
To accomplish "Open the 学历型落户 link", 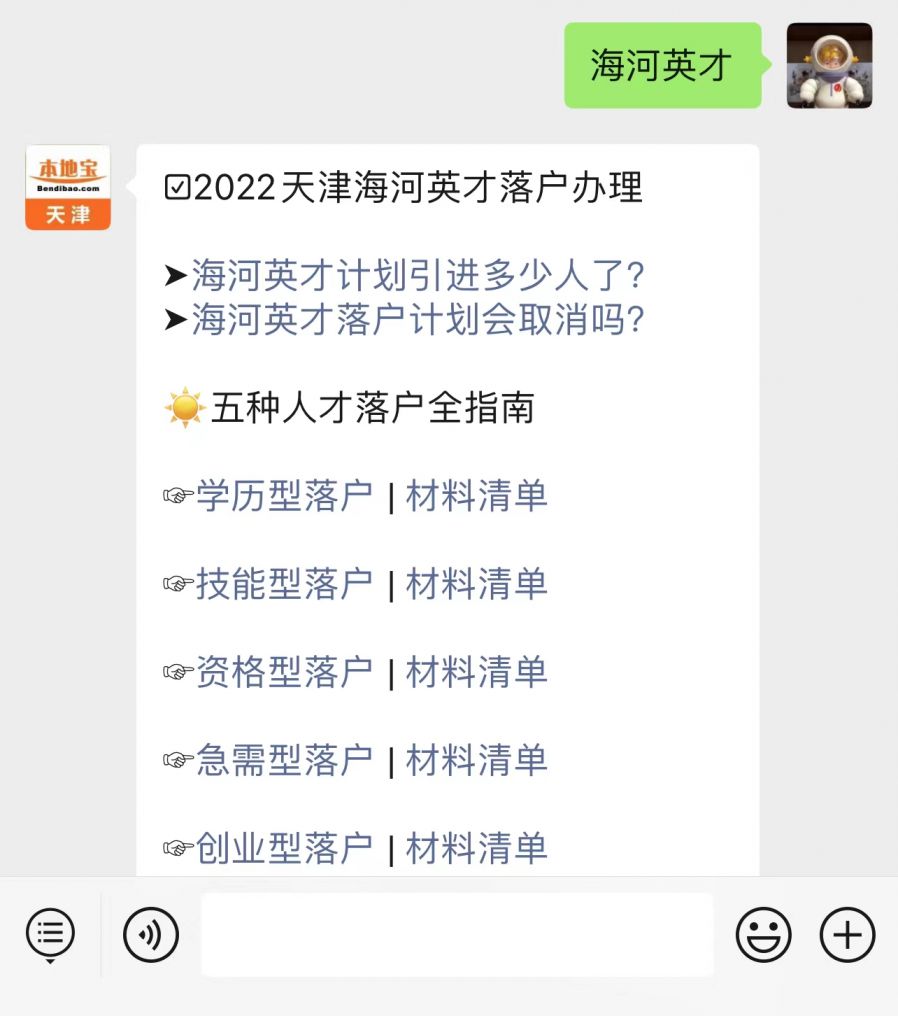I will click(x=284, y=496).
